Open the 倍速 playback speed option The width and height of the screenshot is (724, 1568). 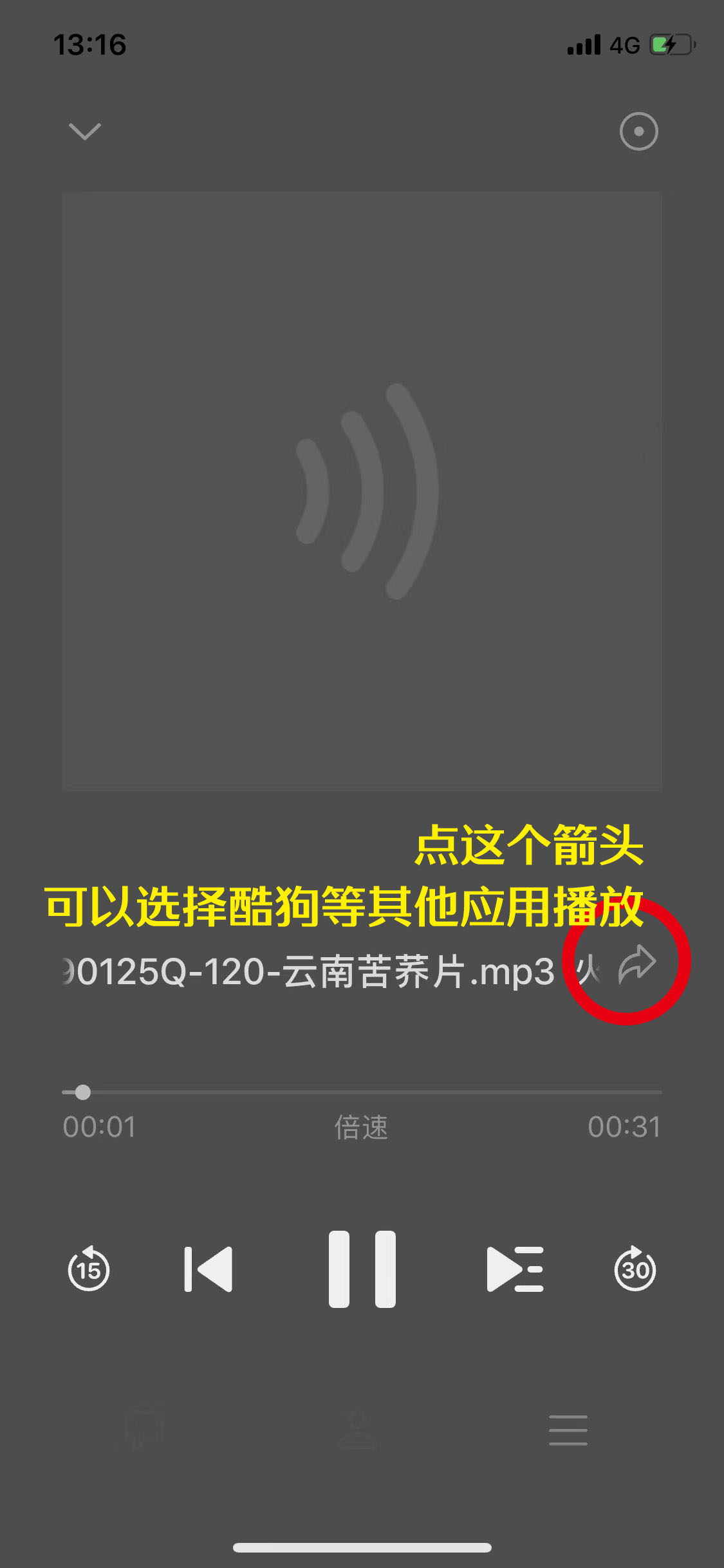(x=361, y=1127)
